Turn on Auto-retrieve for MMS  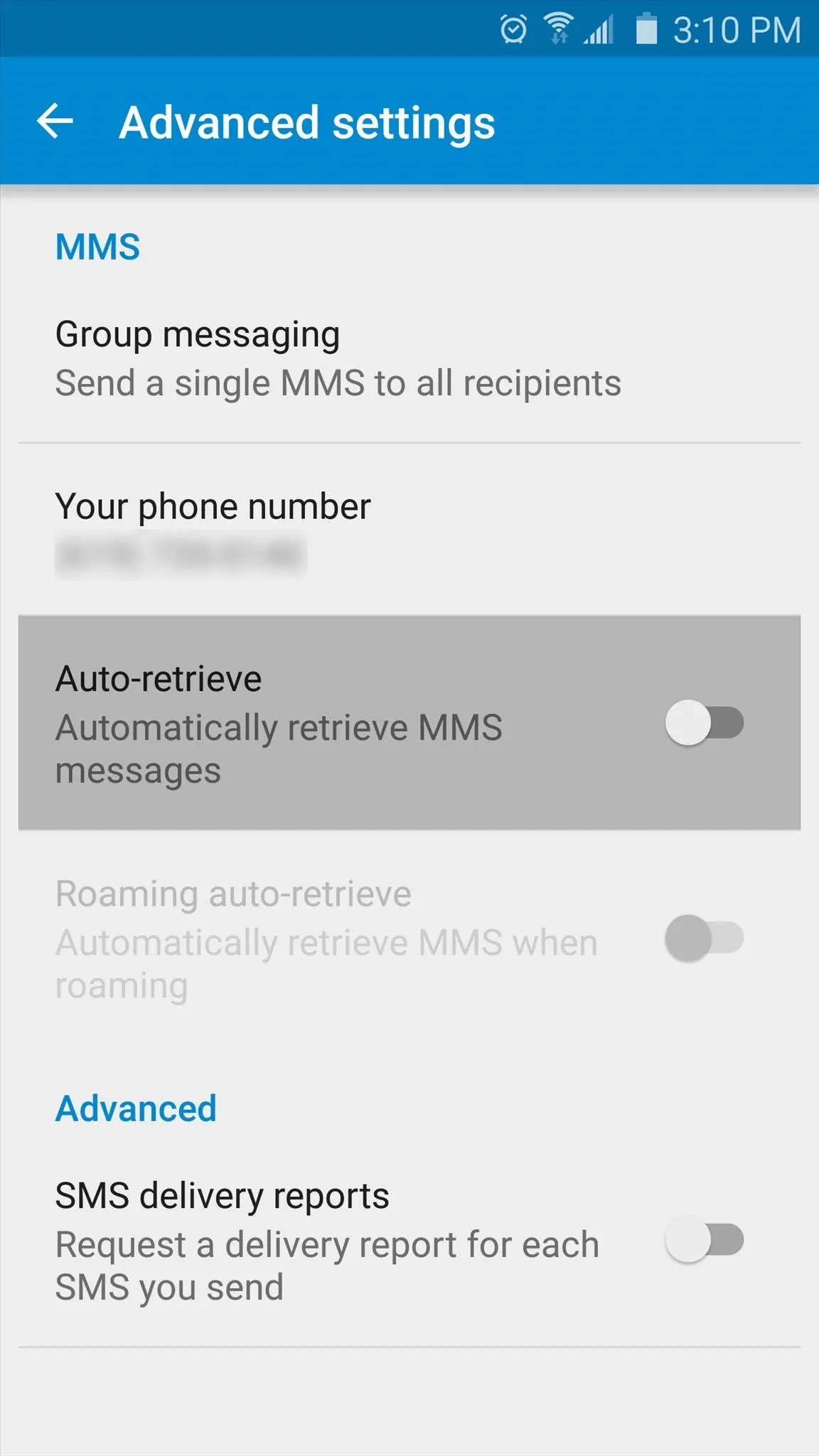(704, 723)
